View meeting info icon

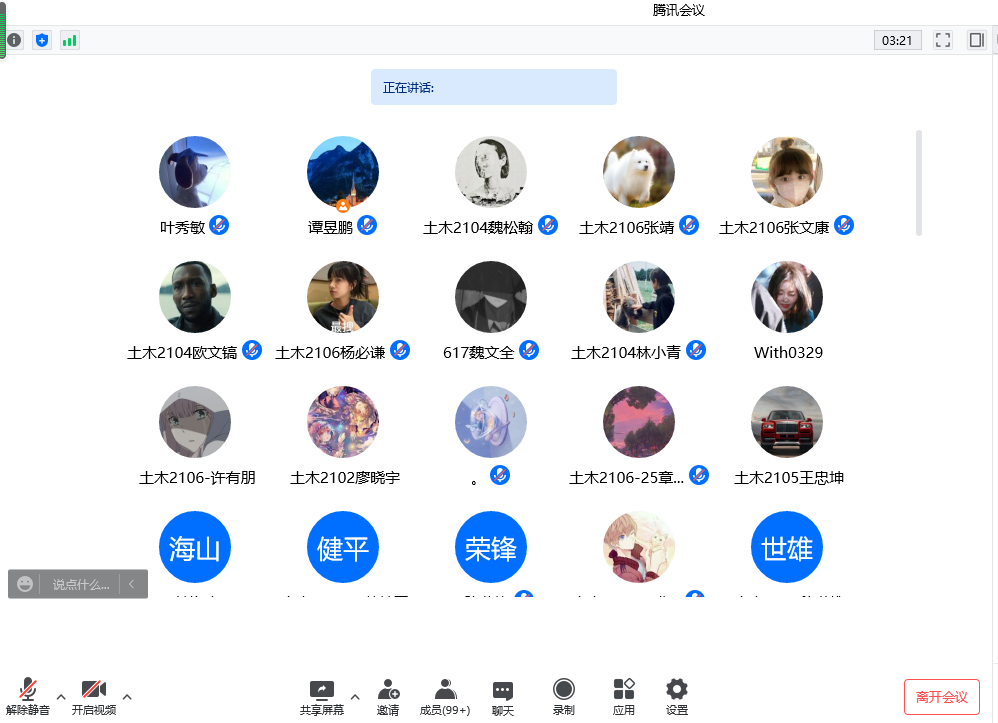14,40
